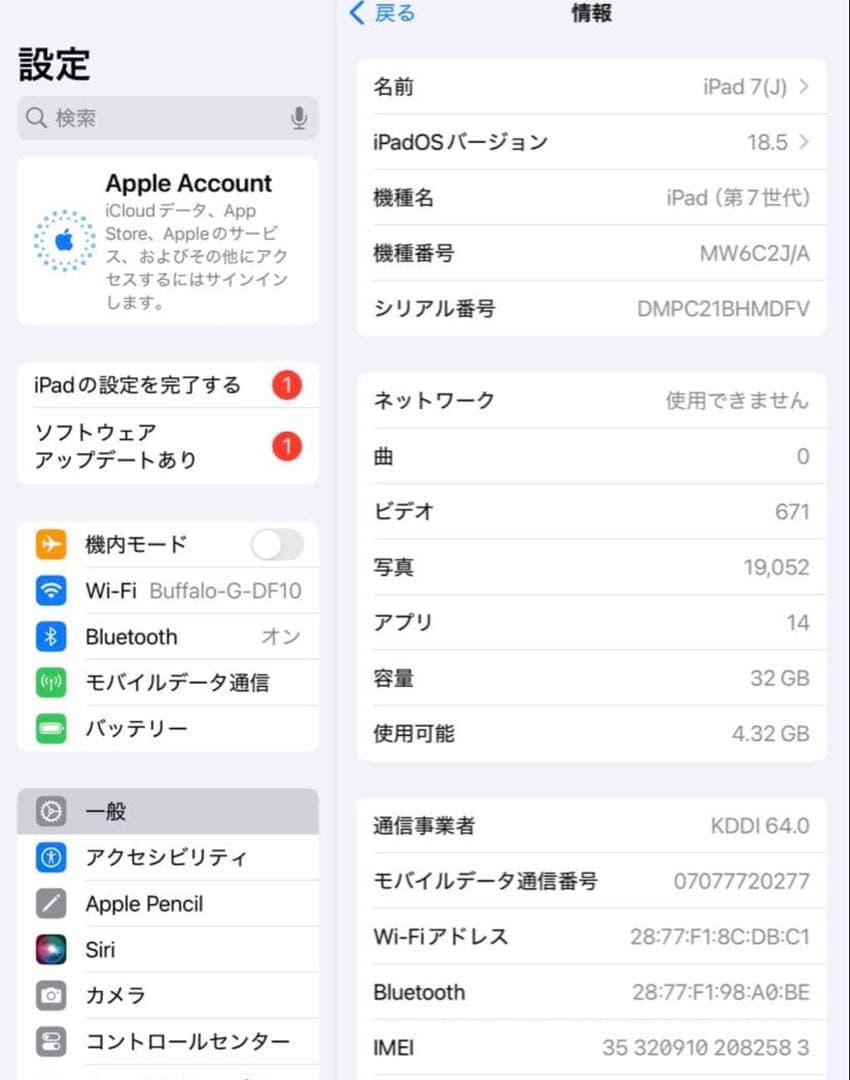Open Wi-Fi settings via the Wi-Fi icon
The image size is (850, 1080).
point(51,590)
